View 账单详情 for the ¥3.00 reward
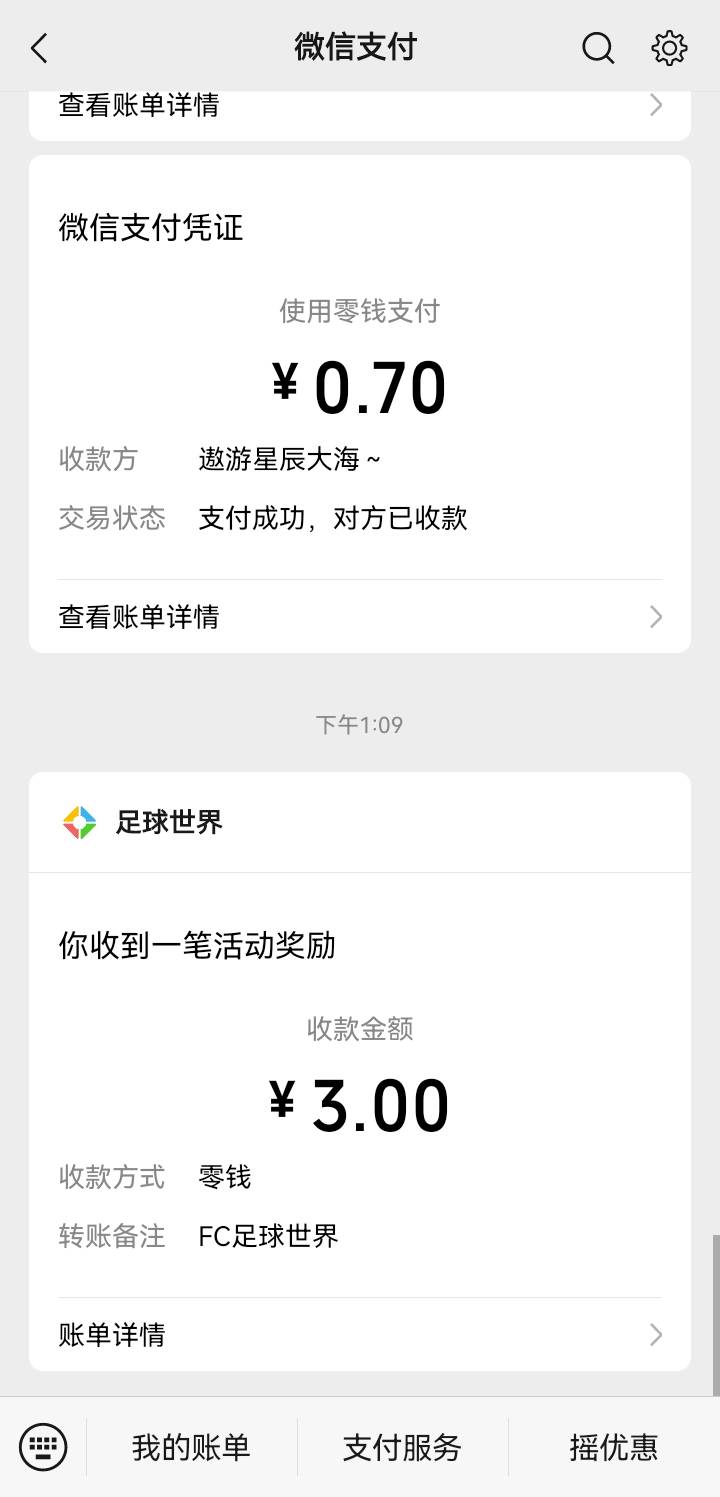 point(359,1334)
